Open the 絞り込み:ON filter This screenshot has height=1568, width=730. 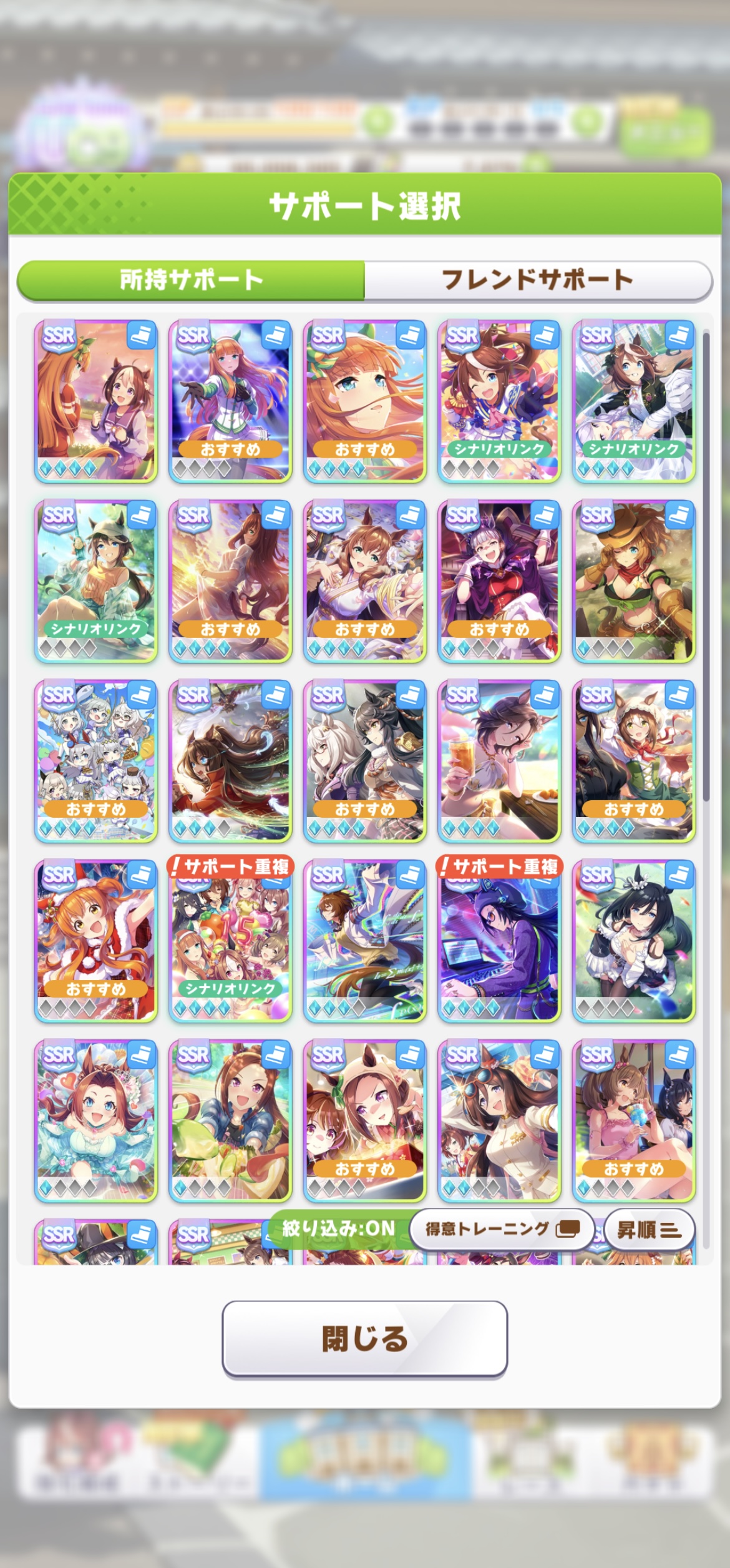tap(339, 1228)
